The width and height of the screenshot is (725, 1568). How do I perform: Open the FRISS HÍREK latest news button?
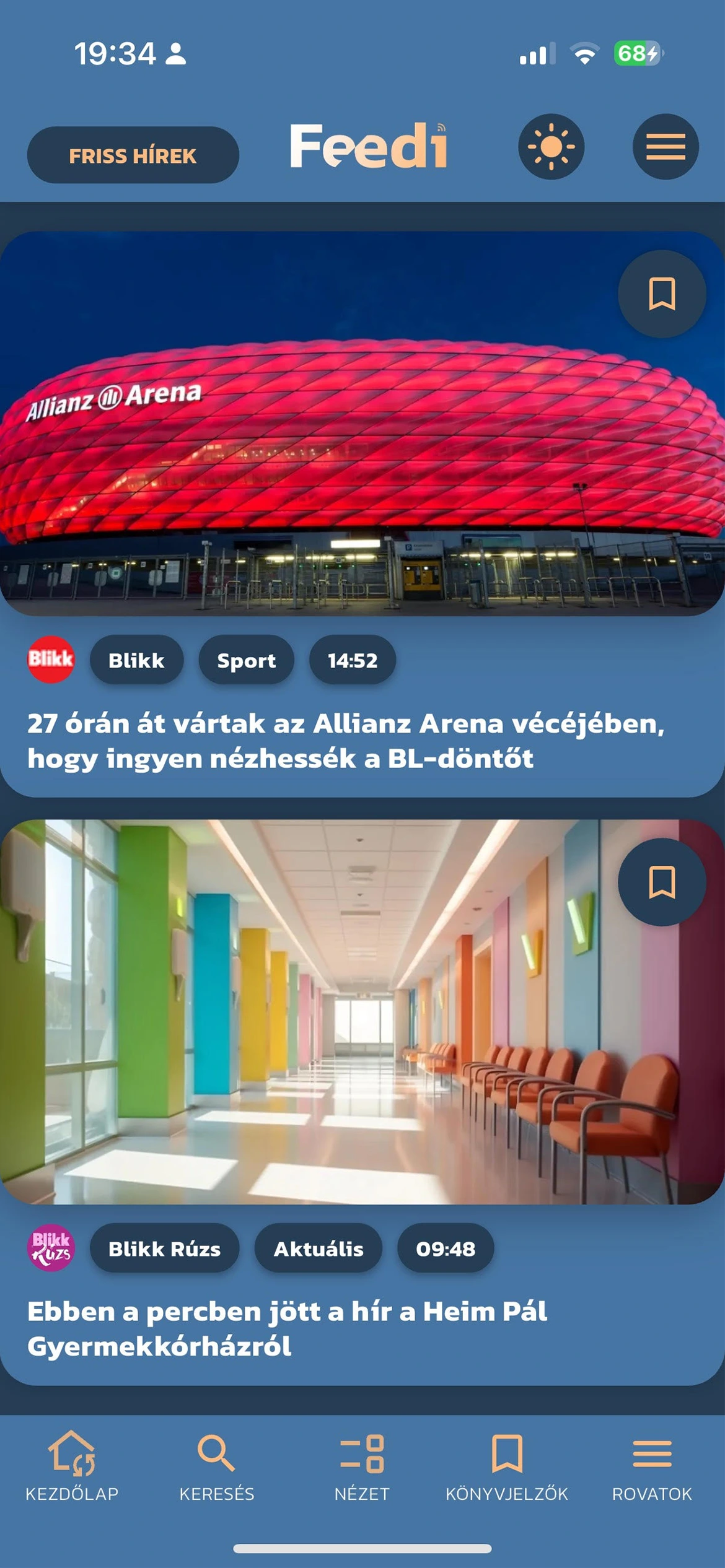point(133,155)
